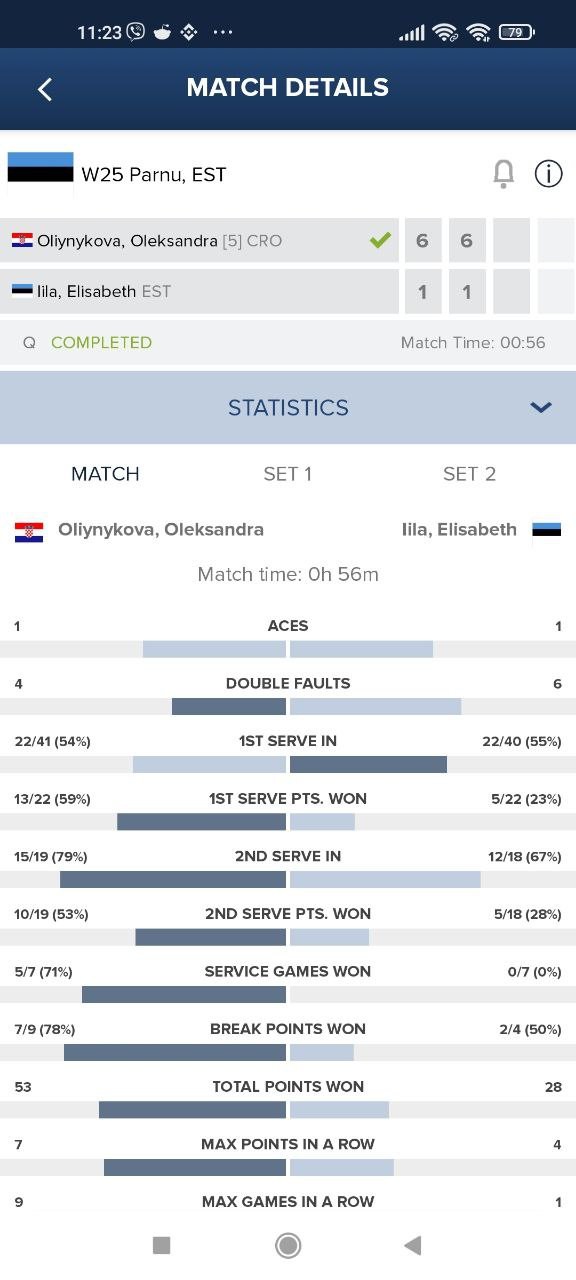Select the MATCH statistics tab

point(105,474)
